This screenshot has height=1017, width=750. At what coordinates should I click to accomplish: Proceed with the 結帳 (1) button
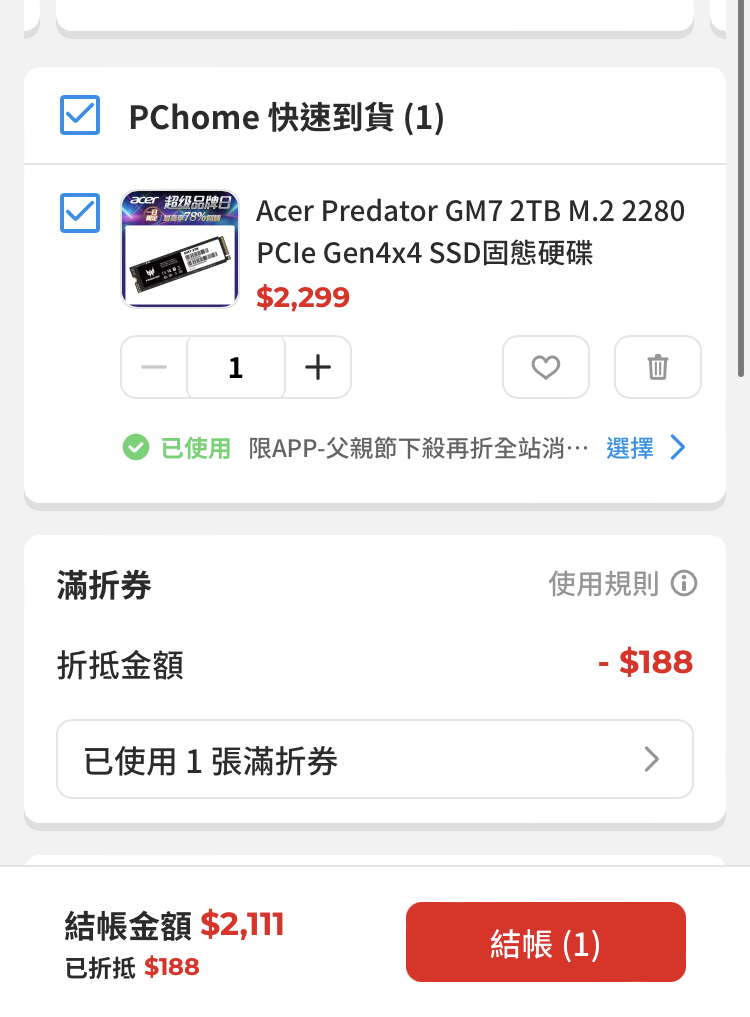click(x=545, y=942)
